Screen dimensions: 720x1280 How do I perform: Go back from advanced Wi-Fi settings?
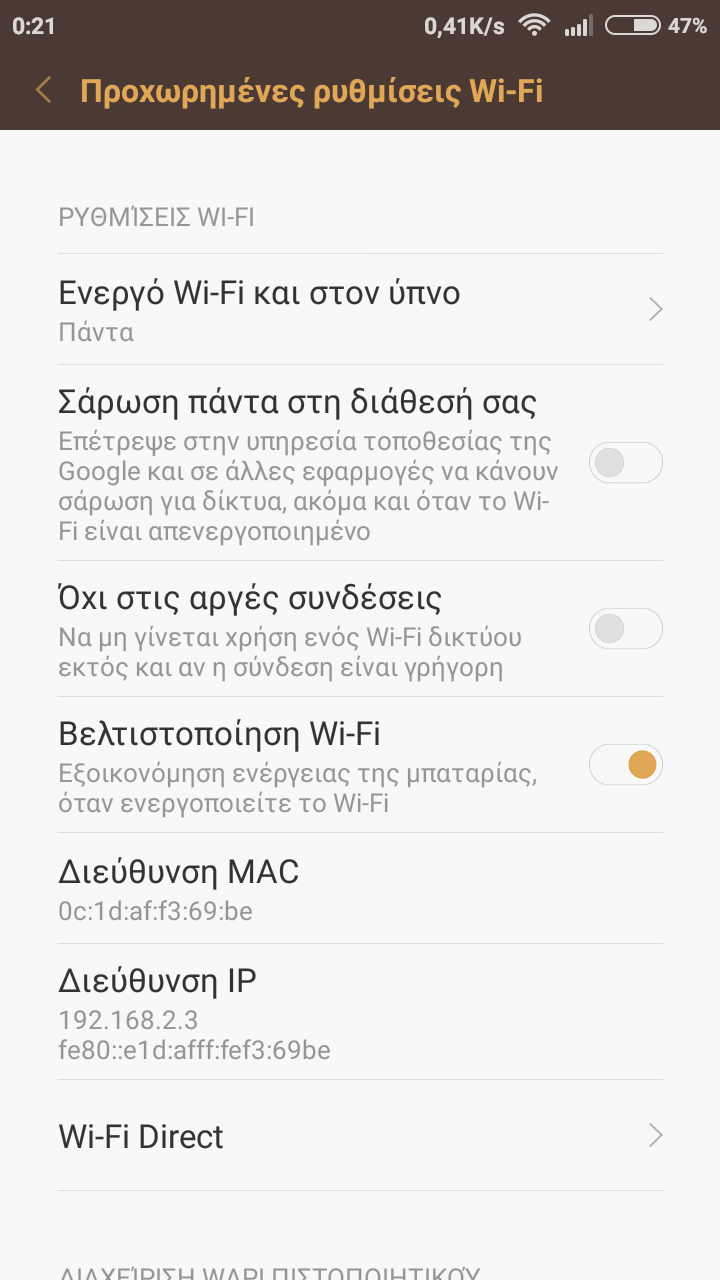(x=43, y=91)
